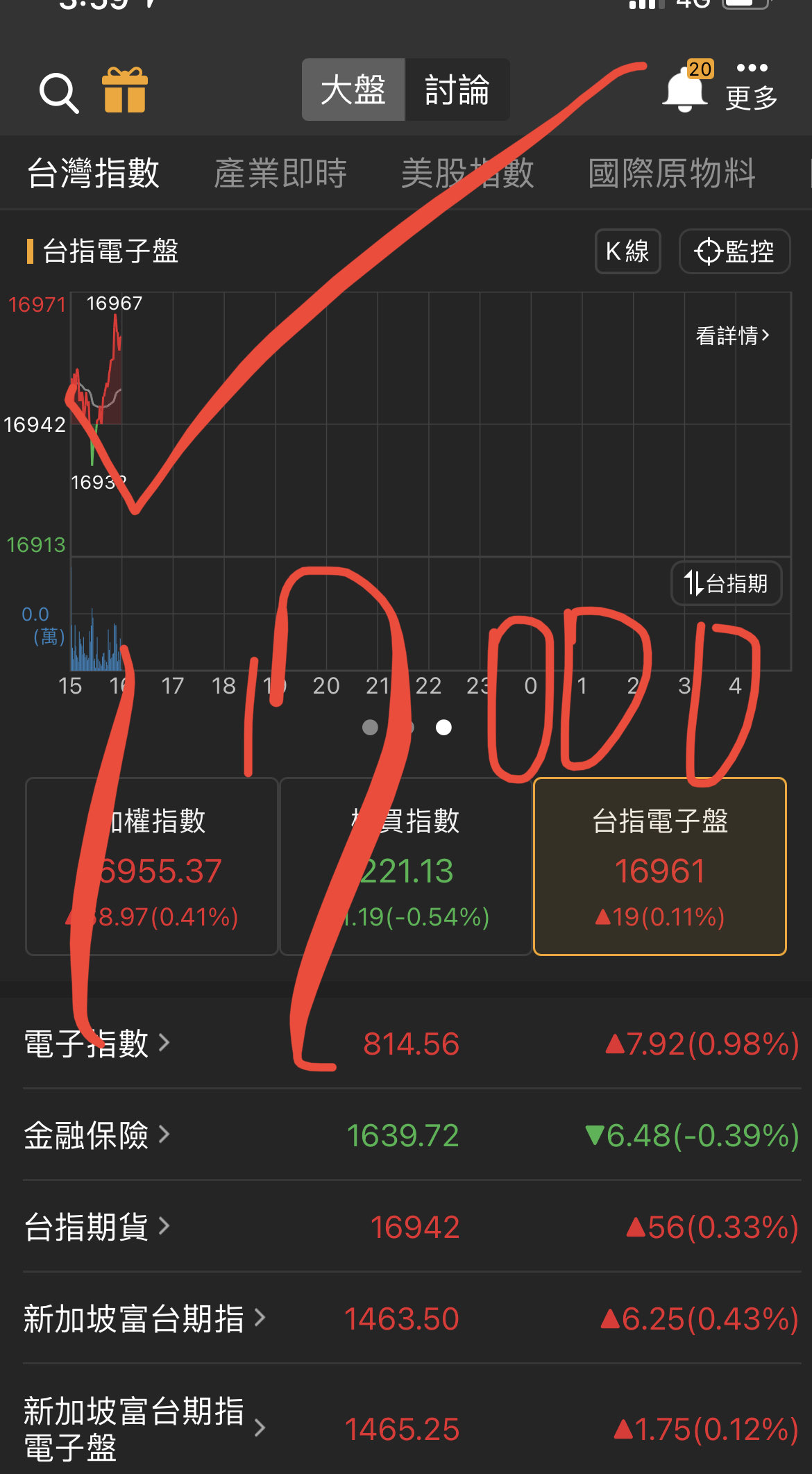
Task: Tap the 監控 monitor button
Action: 734,251
